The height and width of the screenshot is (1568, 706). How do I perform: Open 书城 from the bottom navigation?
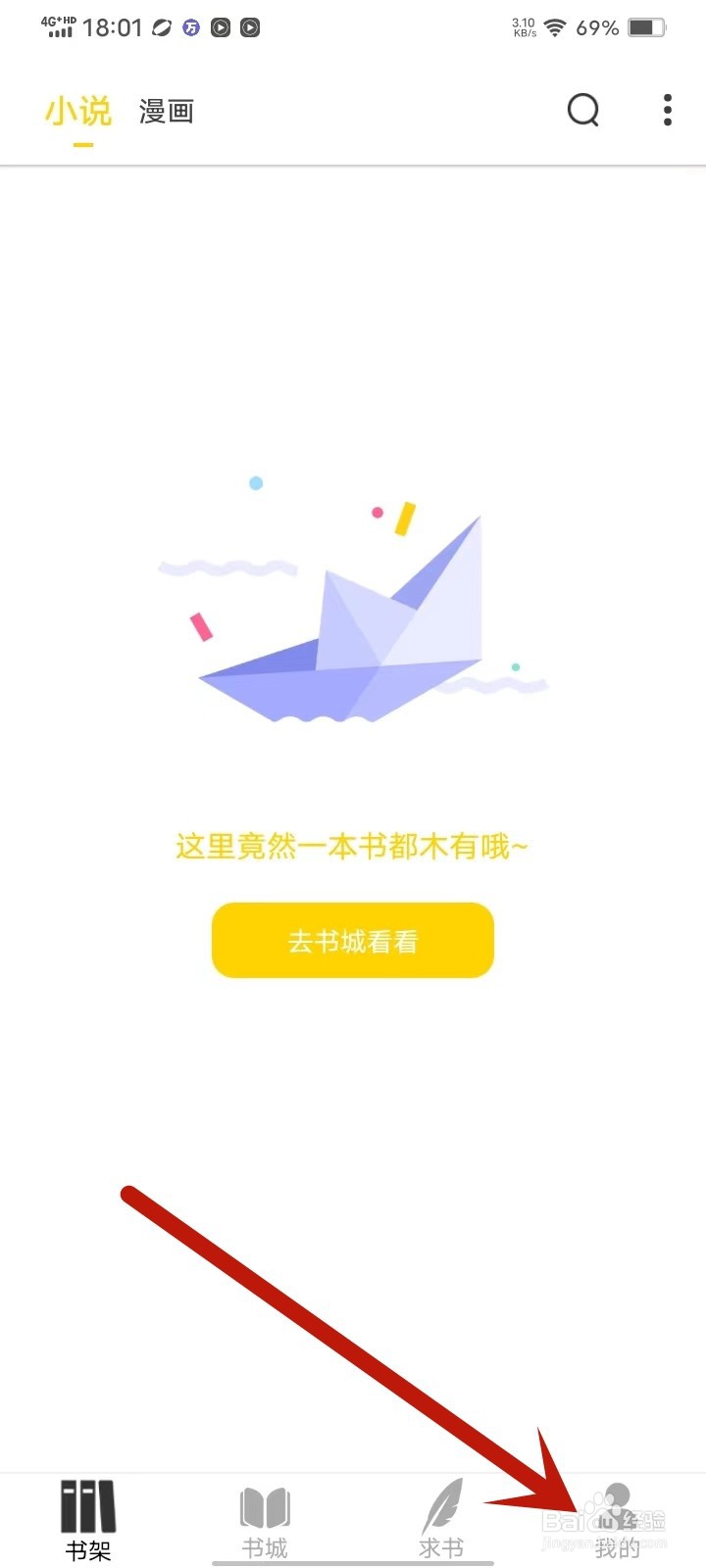point(263,1548)
